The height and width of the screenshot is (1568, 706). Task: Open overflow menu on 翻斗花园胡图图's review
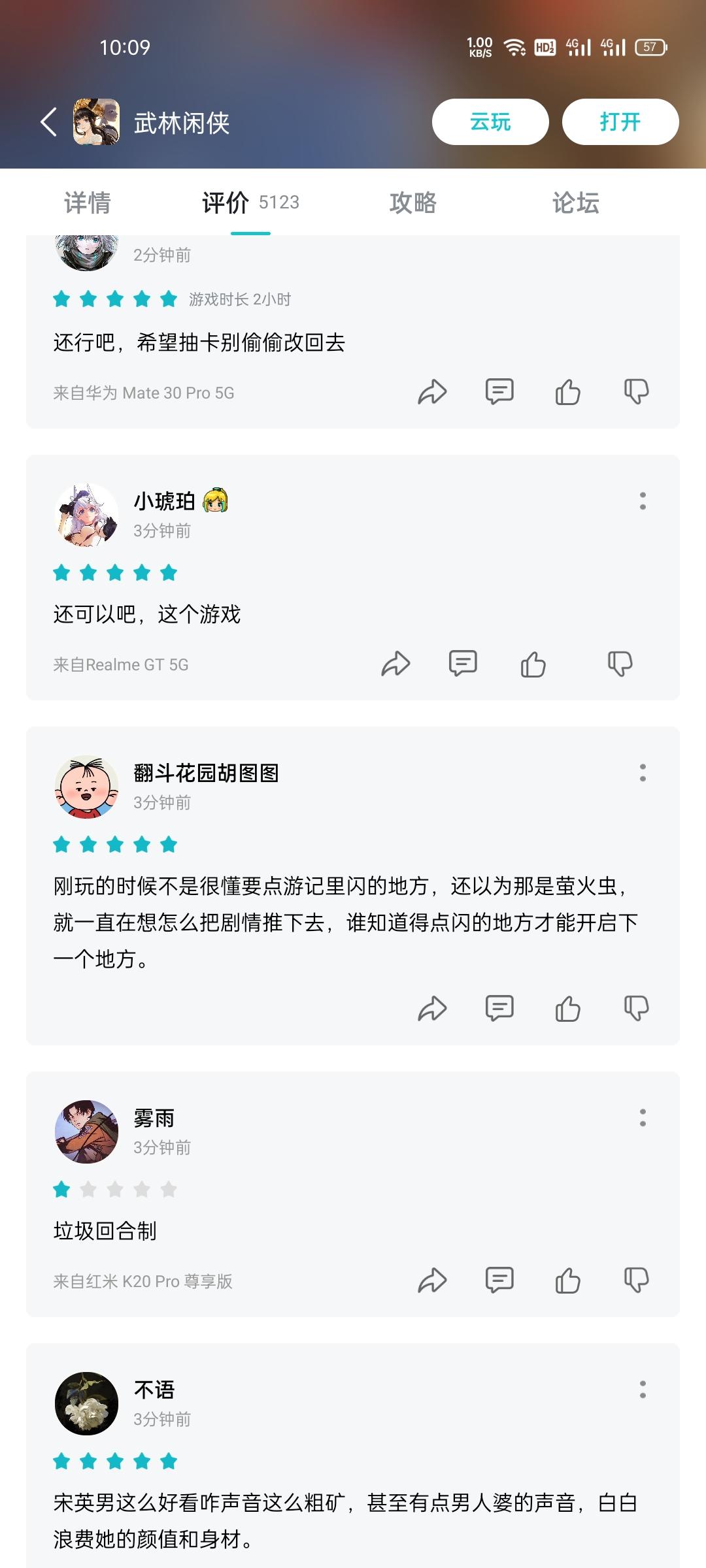tap(643, 773)
